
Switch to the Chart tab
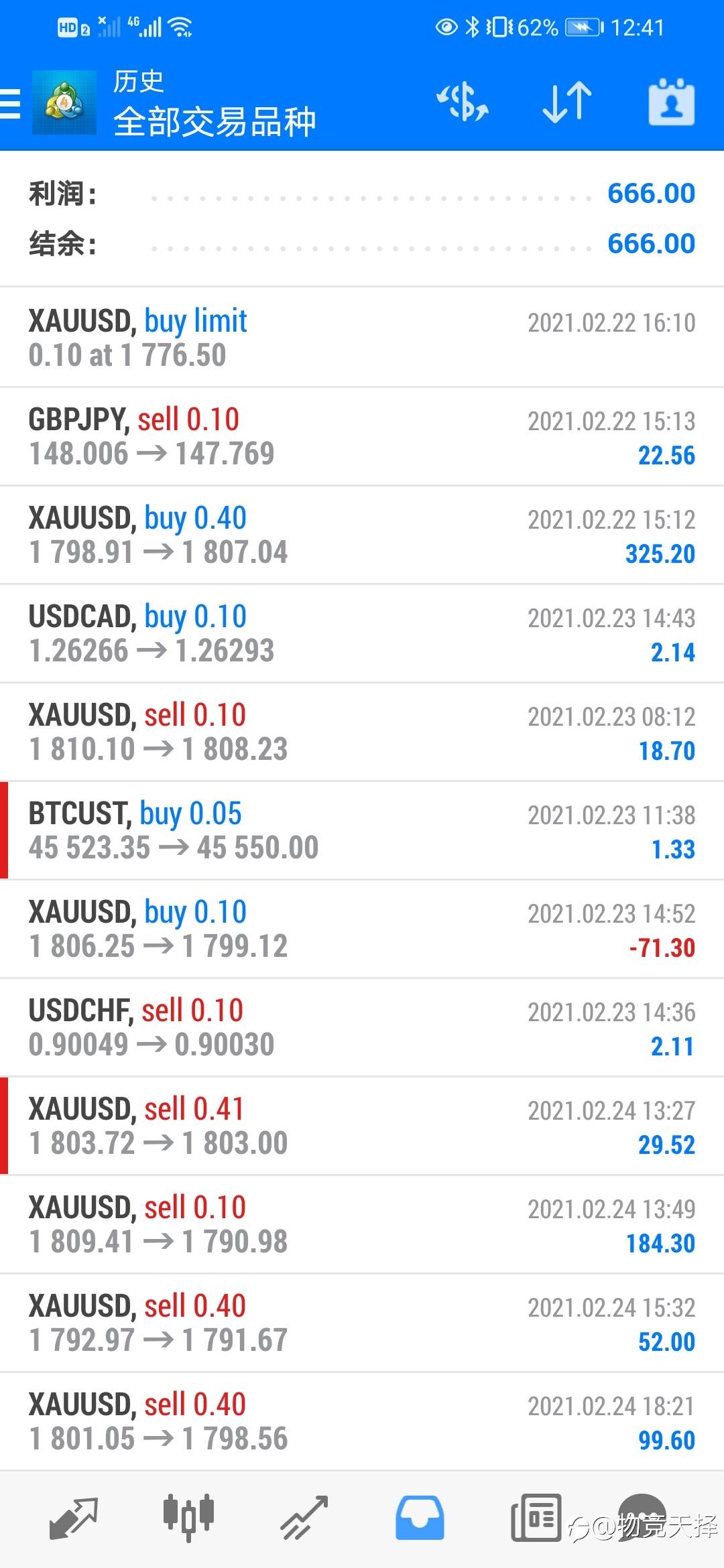pyautogui.click(x=188, y=1517)
